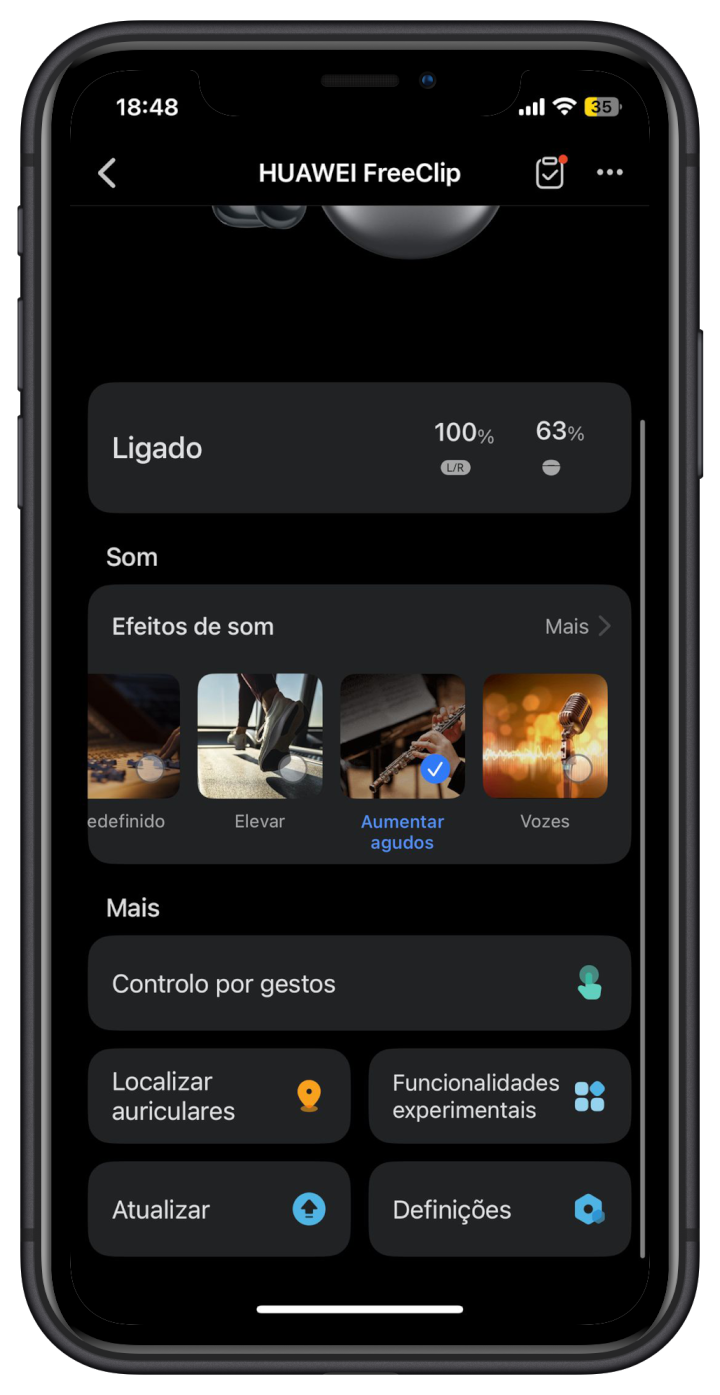
Task: Open Definições settings
Action: click(x=499, y=1209)
